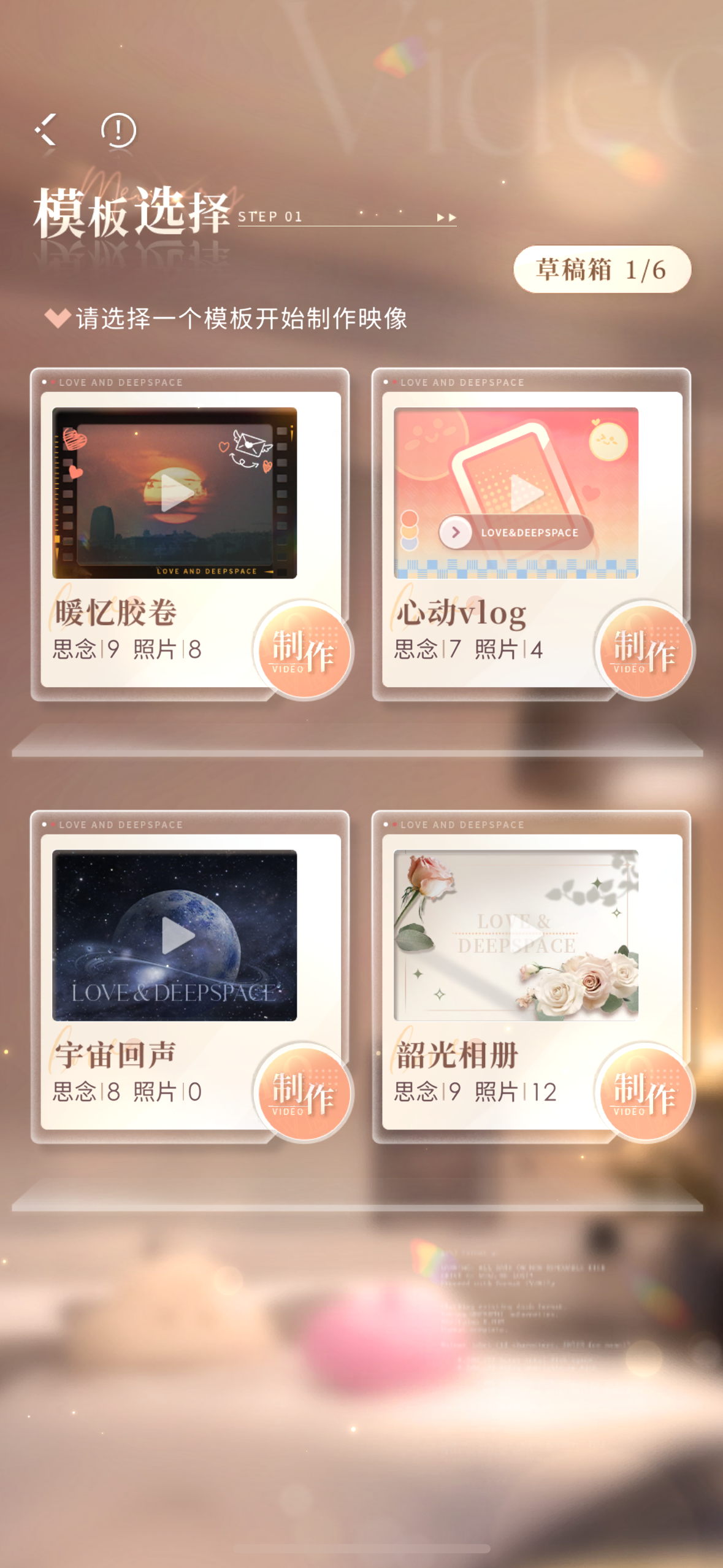Tap 制作 on the 心动vlog card

click(645, 650)
